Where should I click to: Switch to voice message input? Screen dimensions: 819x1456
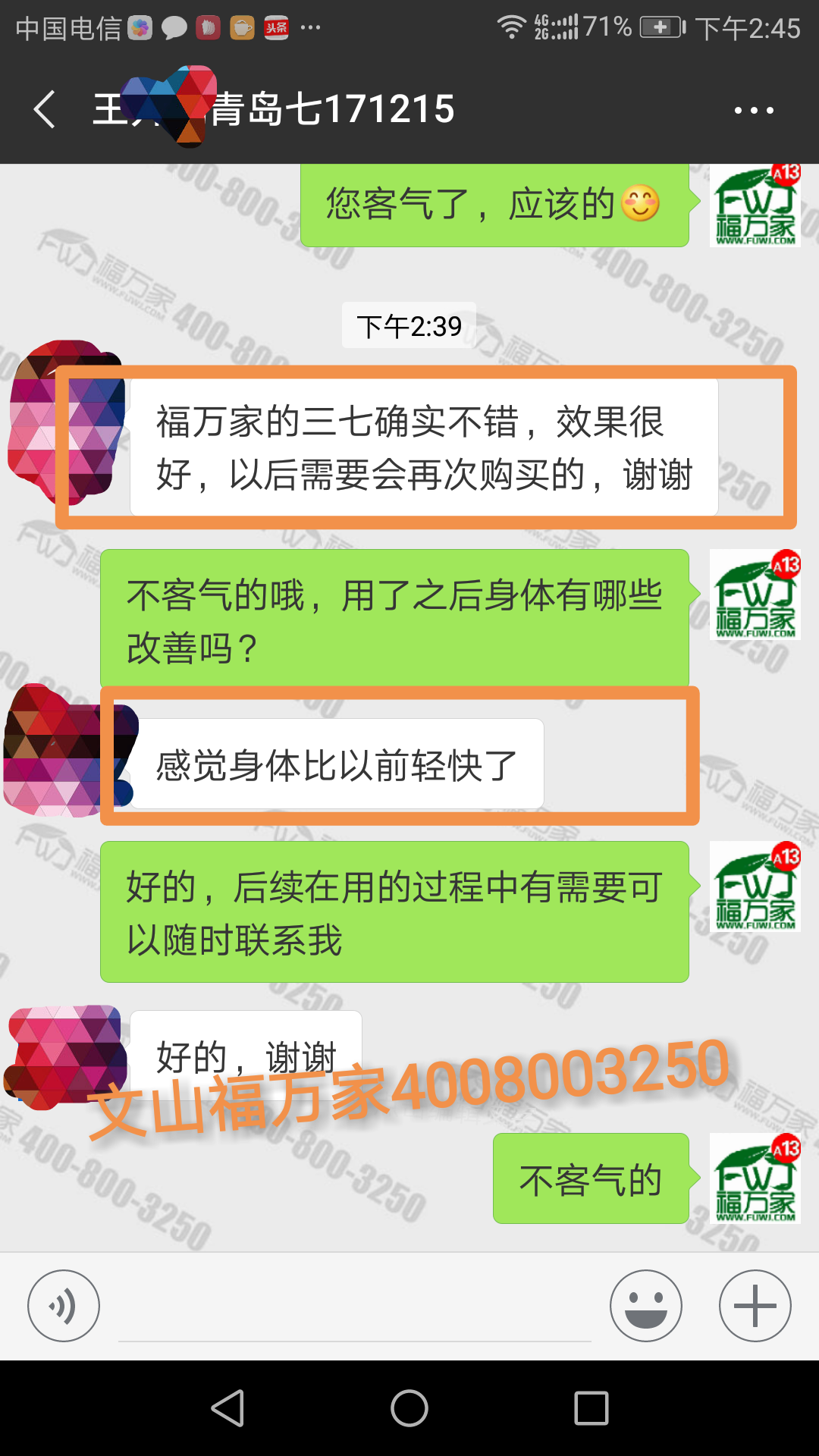[x=64, y=1306]
